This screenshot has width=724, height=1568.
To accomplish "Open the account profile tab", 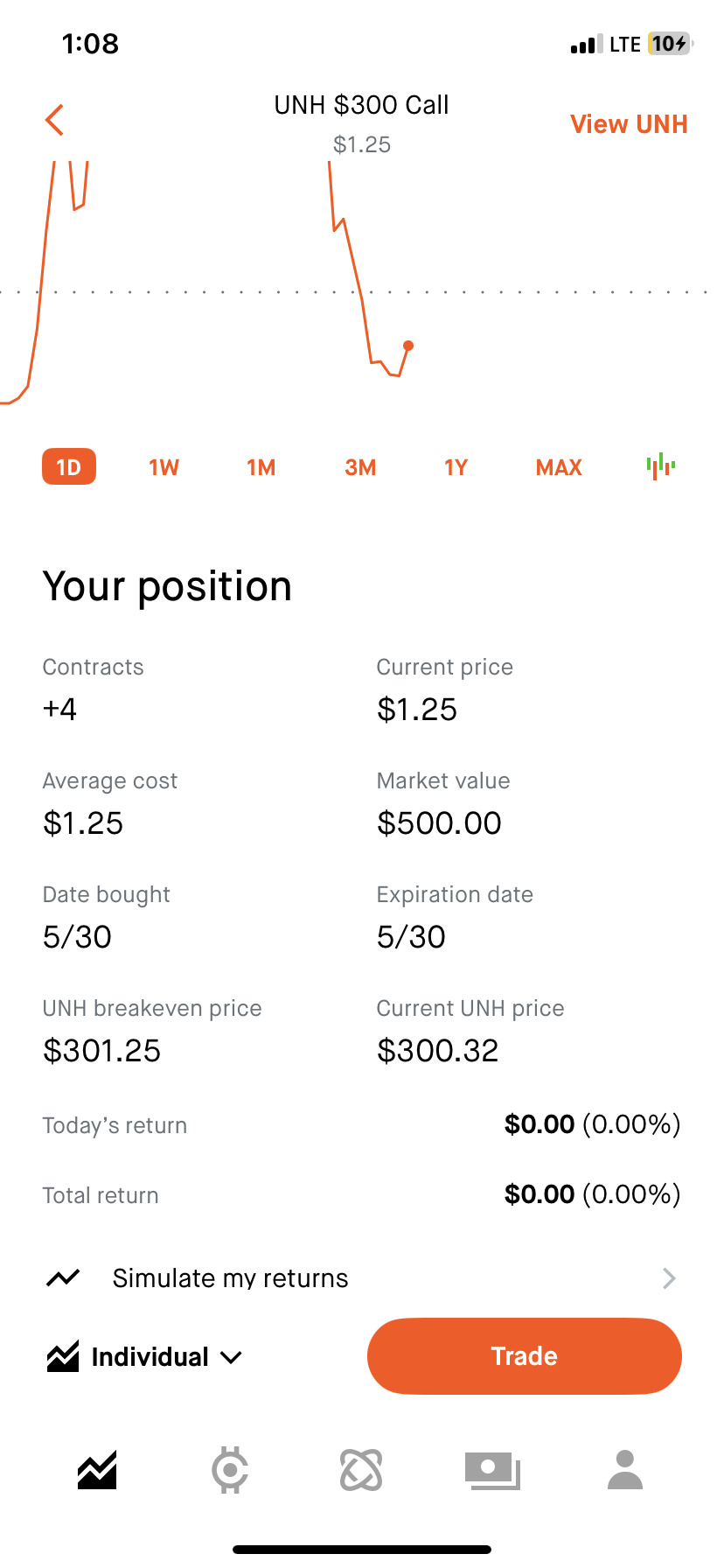I will [x=625, y=1470].
